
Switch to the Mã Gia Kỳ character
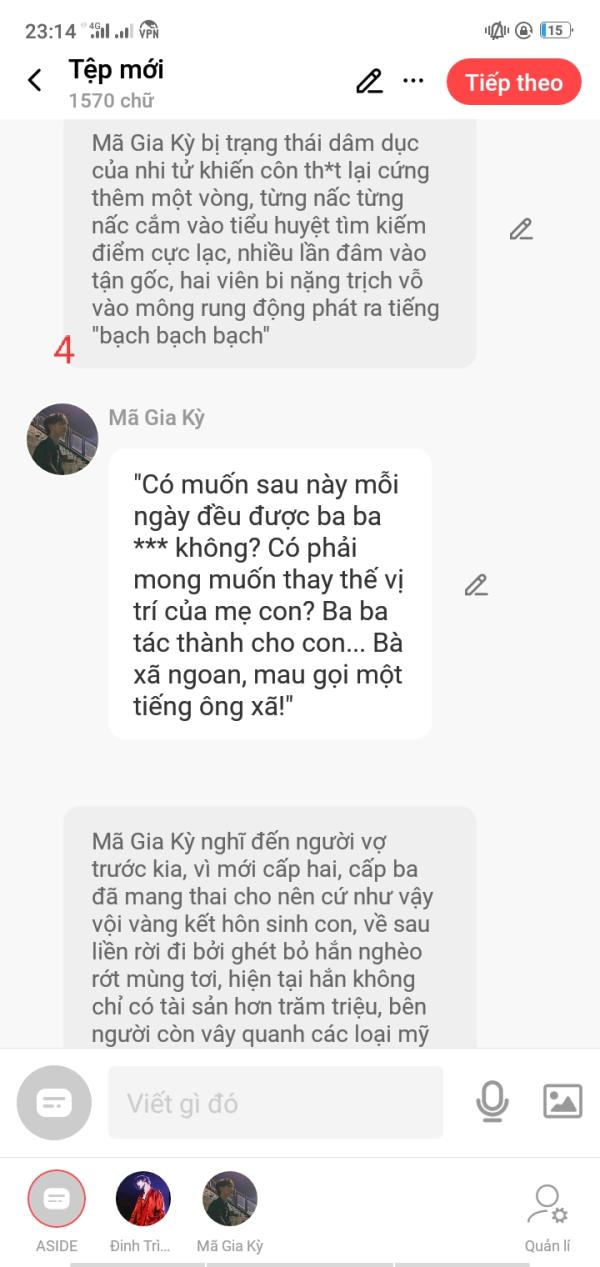pyautogui.click(x=230, y=1199)
